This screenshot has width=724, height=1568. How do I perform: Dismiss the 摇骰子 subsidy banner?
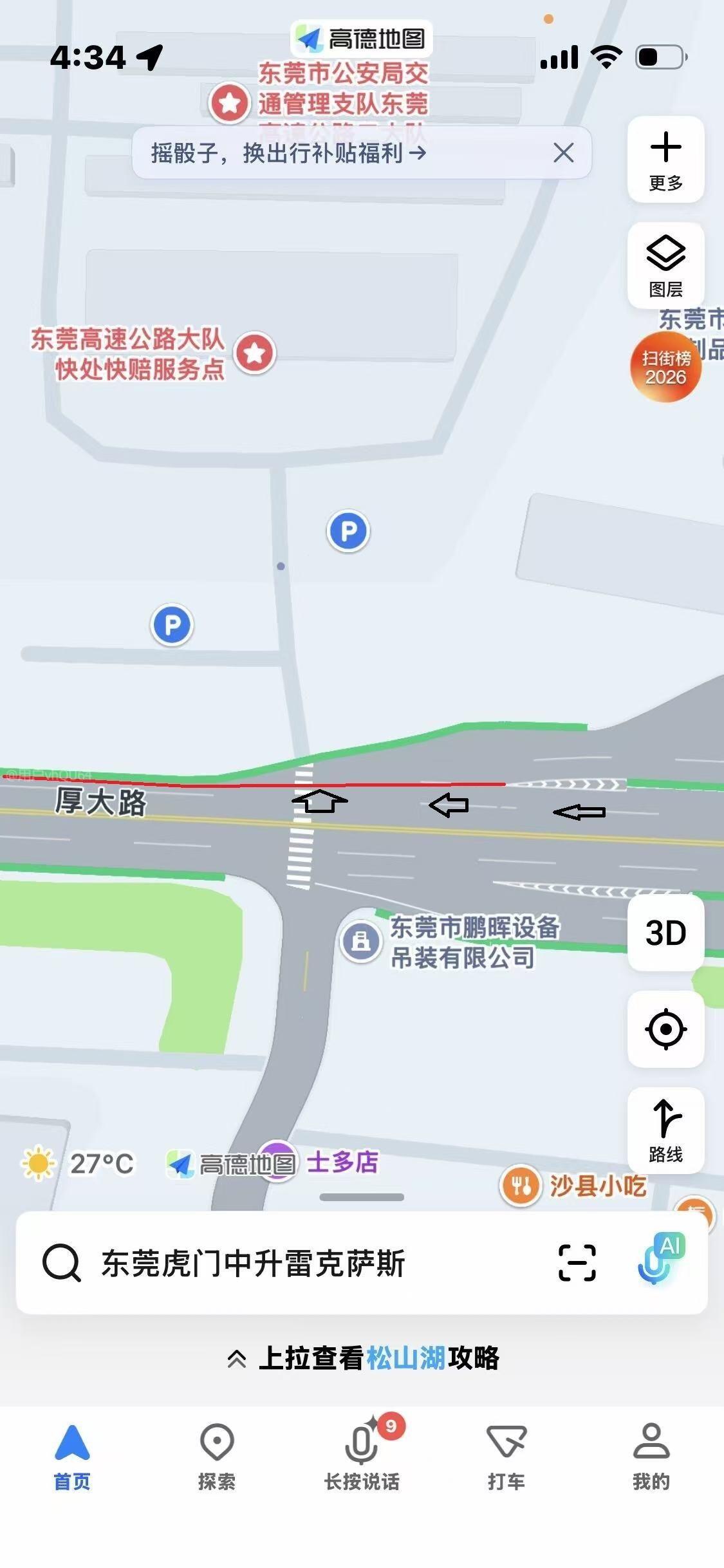click(563, 153)
